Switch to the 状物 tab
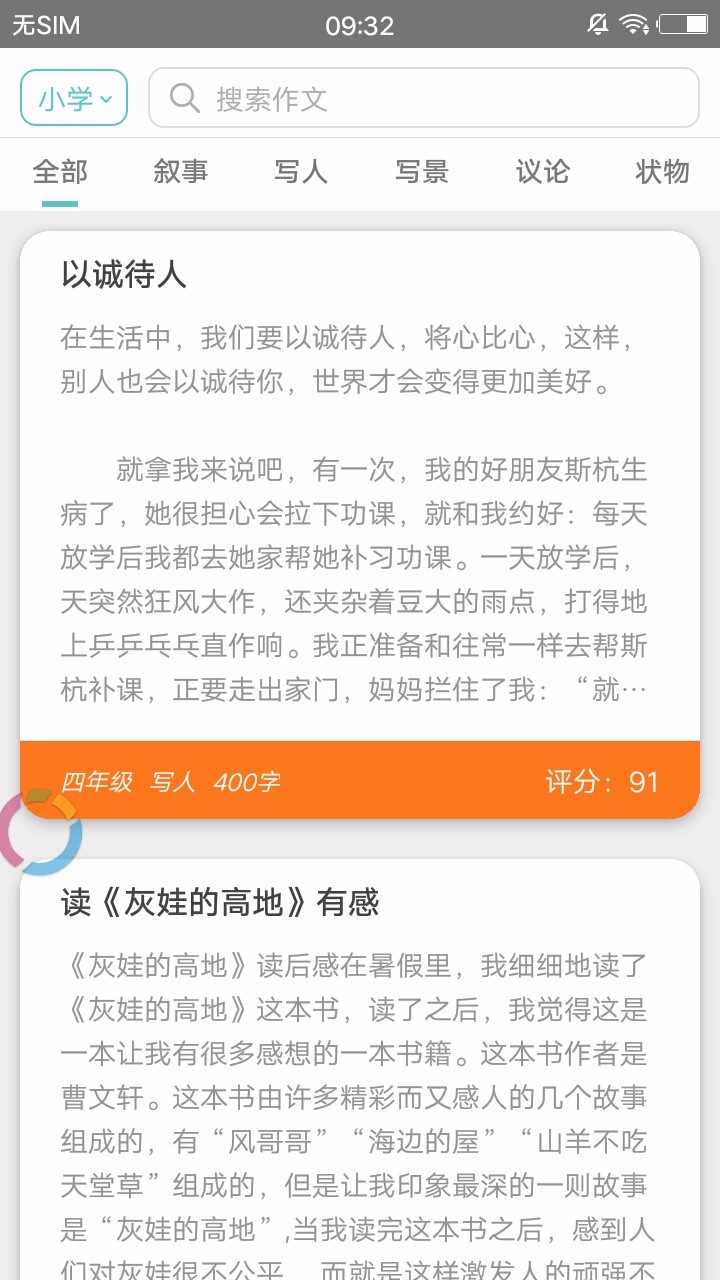 (x=662, y=172)
